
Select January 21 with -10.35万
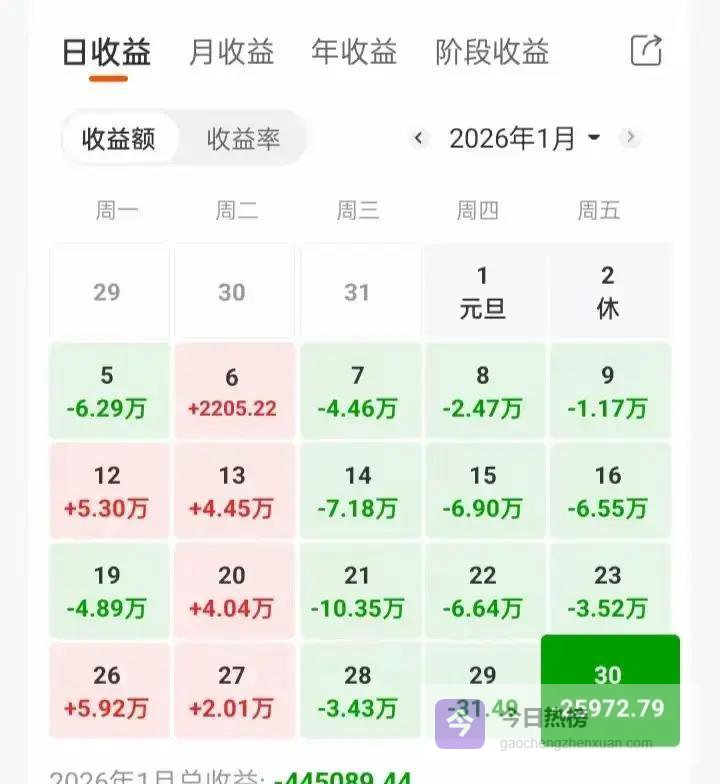[x=357, y=591]
